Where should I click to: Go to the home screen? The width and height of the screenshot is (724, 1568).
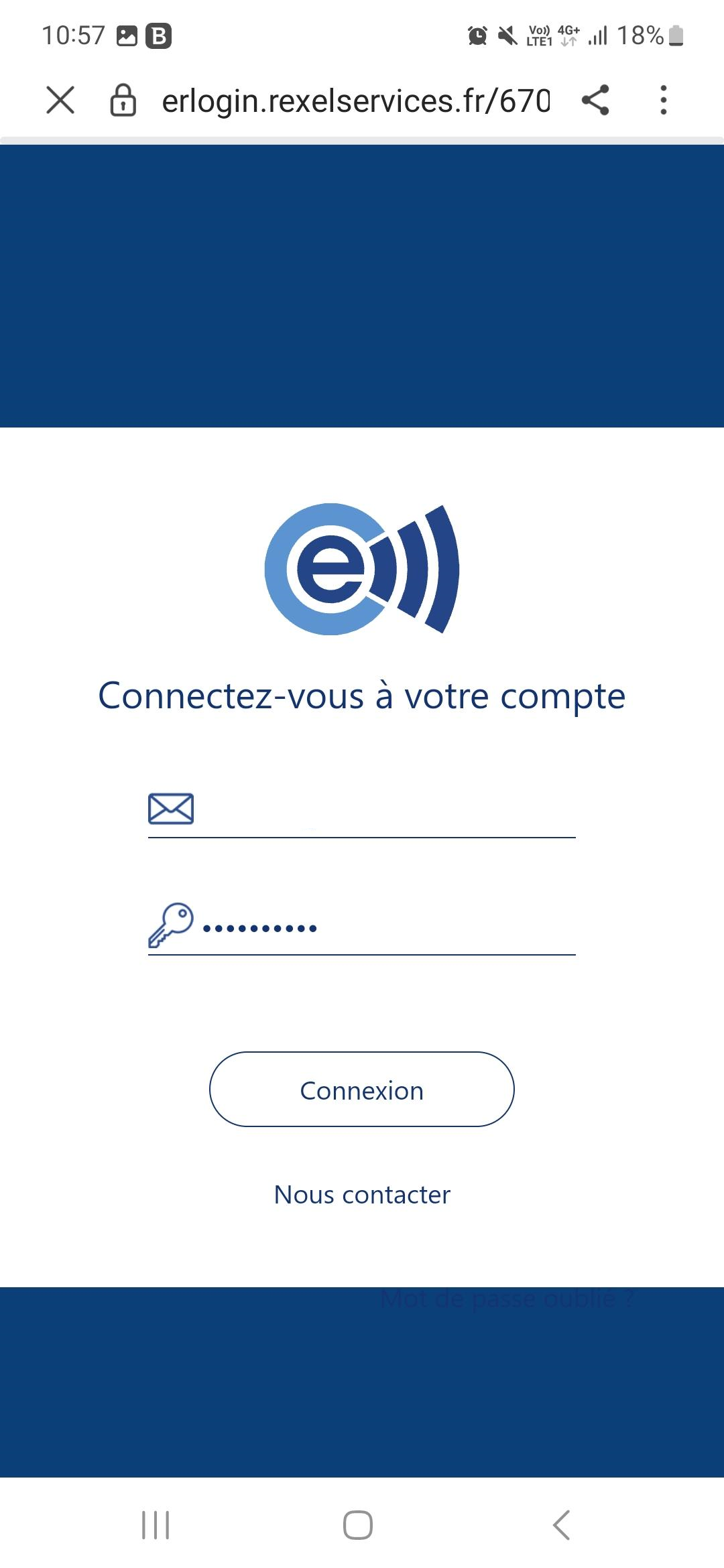tap(358, 1525)
